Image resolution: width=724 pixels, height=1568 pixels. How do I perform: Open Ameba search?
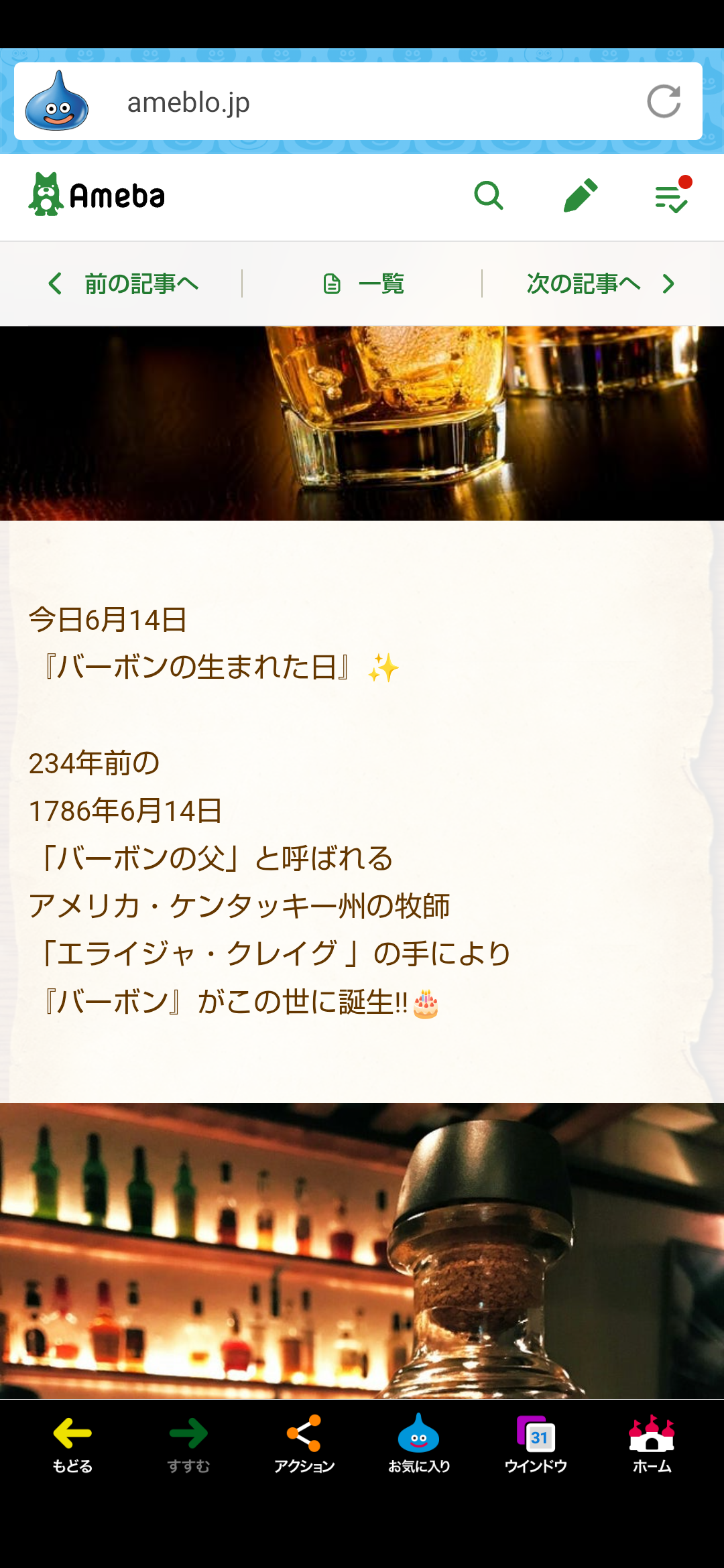click(488, 196)
